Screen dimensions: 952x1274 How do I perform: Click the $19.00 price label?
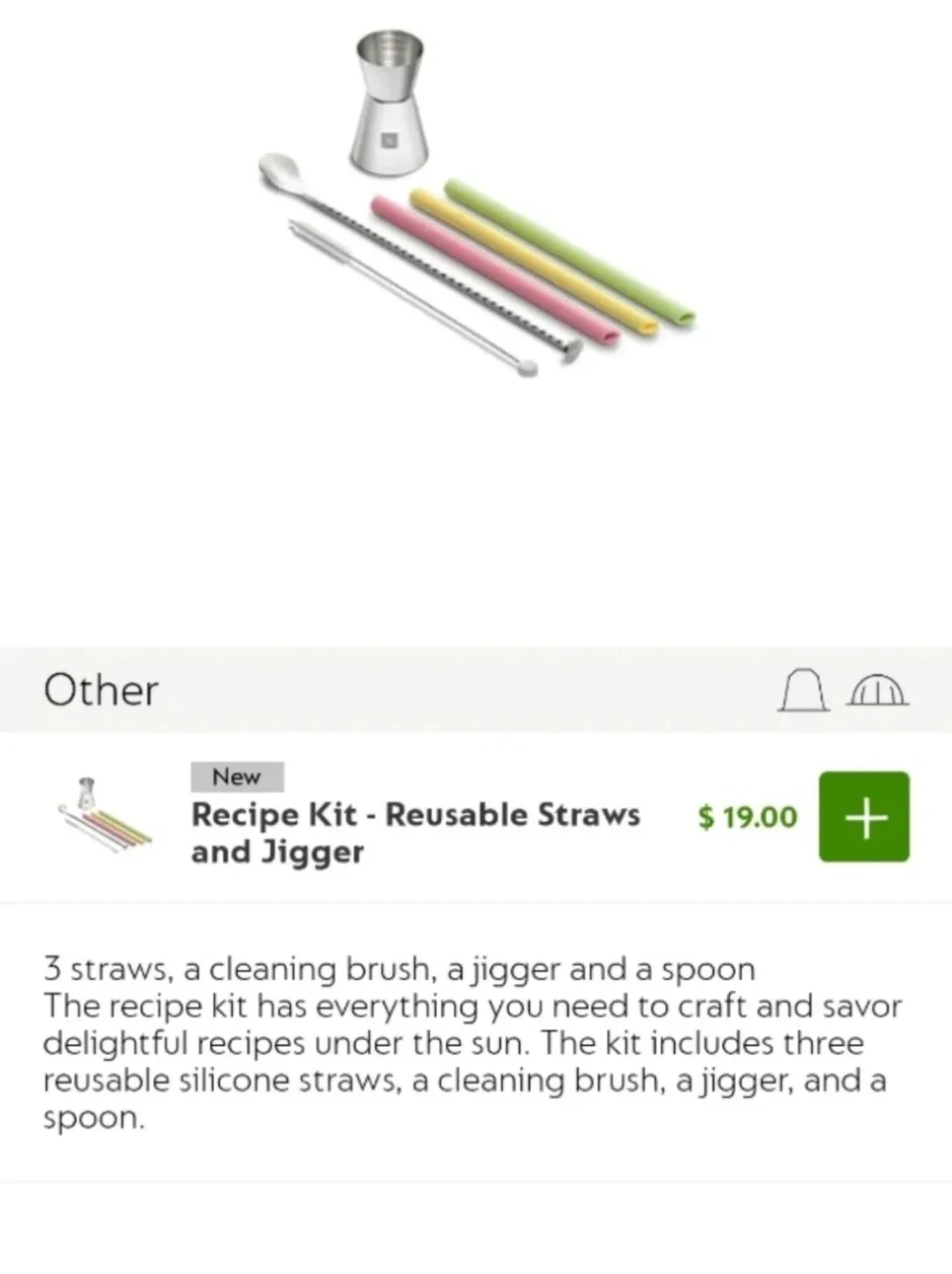click(x=748, y=817)
